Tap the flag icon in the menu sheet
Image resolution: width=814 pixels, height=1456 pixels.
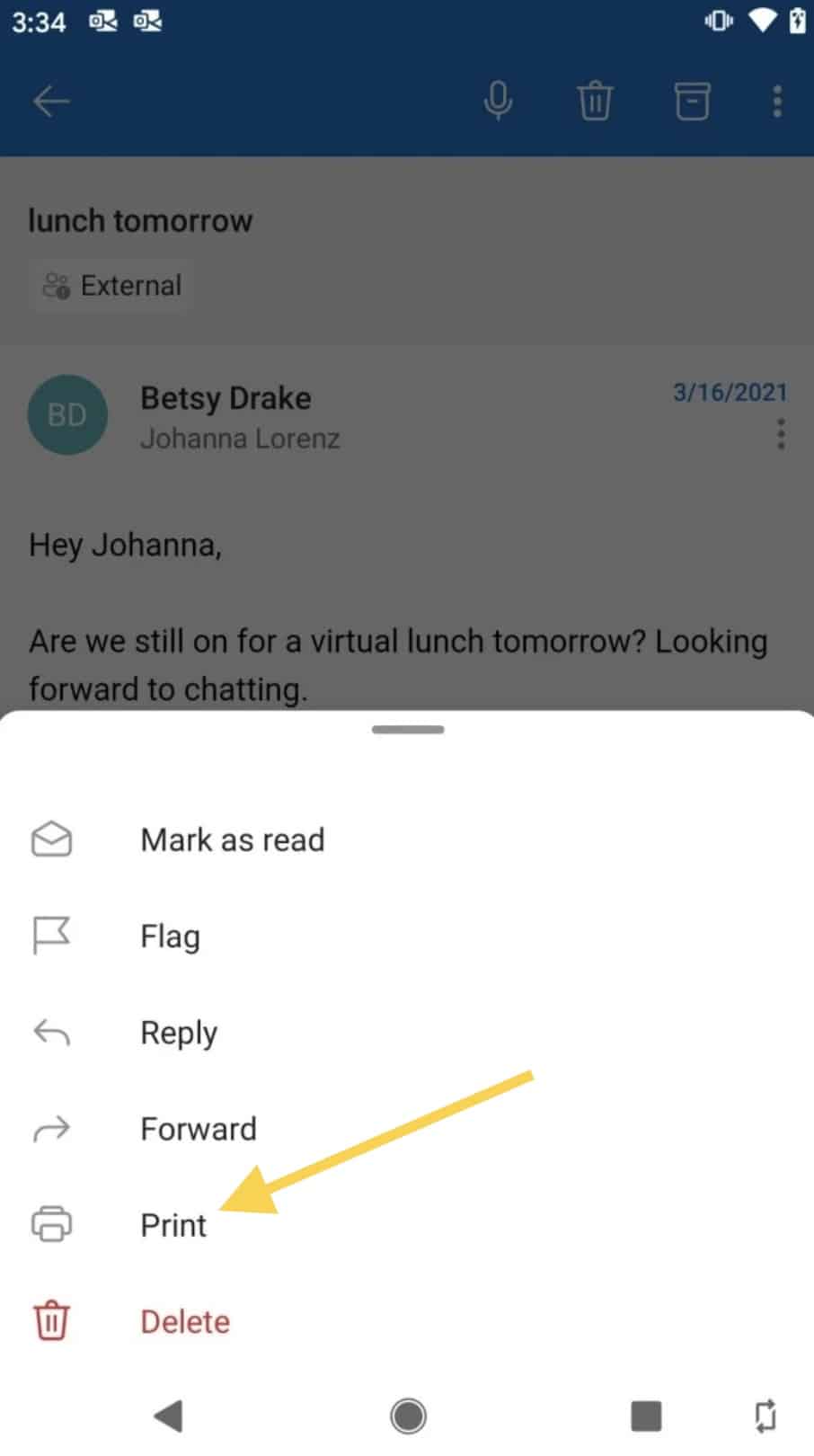pos(51,936)
